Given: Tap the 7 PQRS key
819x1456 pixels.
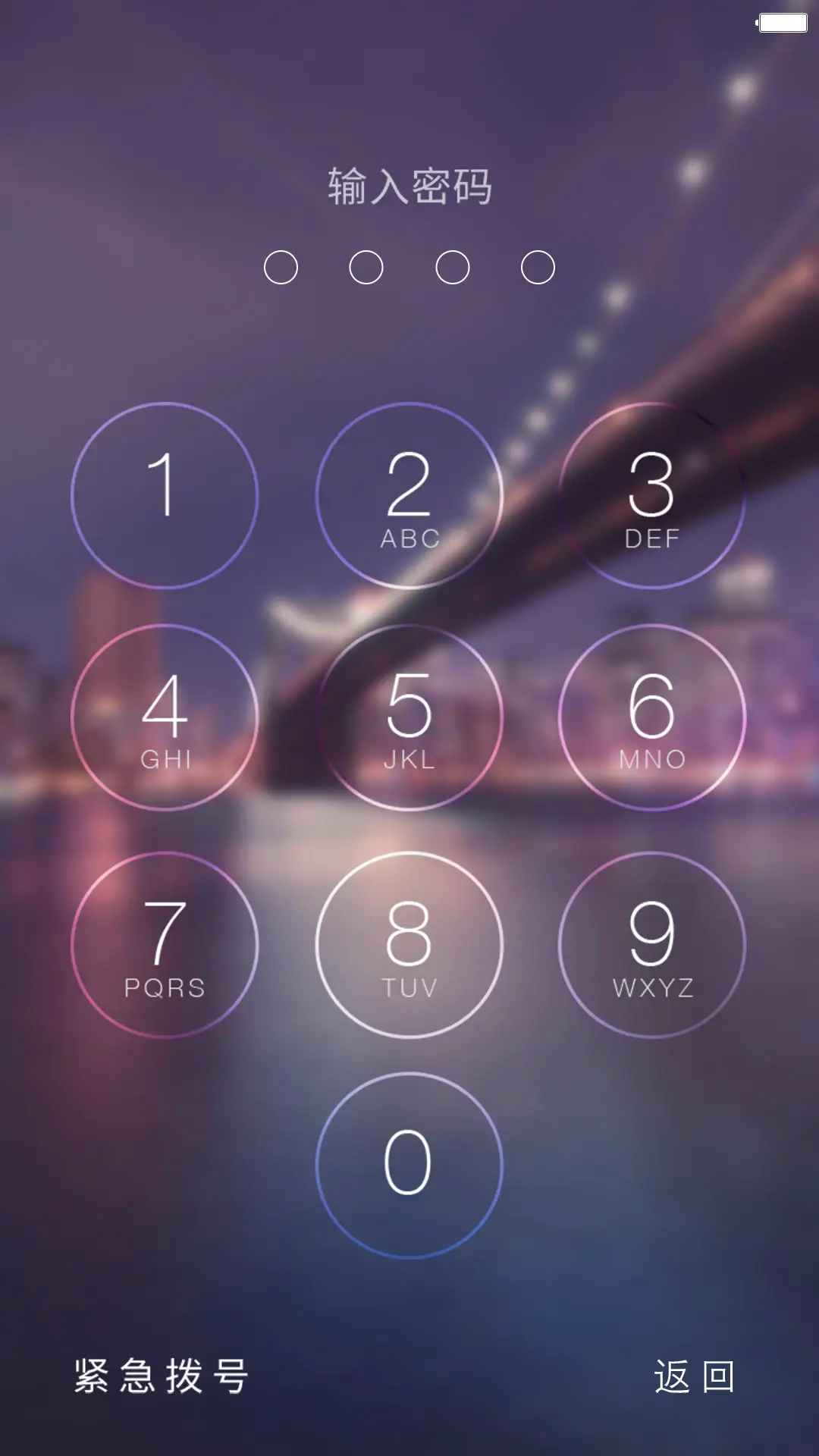Looking at the screenshot, I should pyautogui.click(x=165, y=945).
